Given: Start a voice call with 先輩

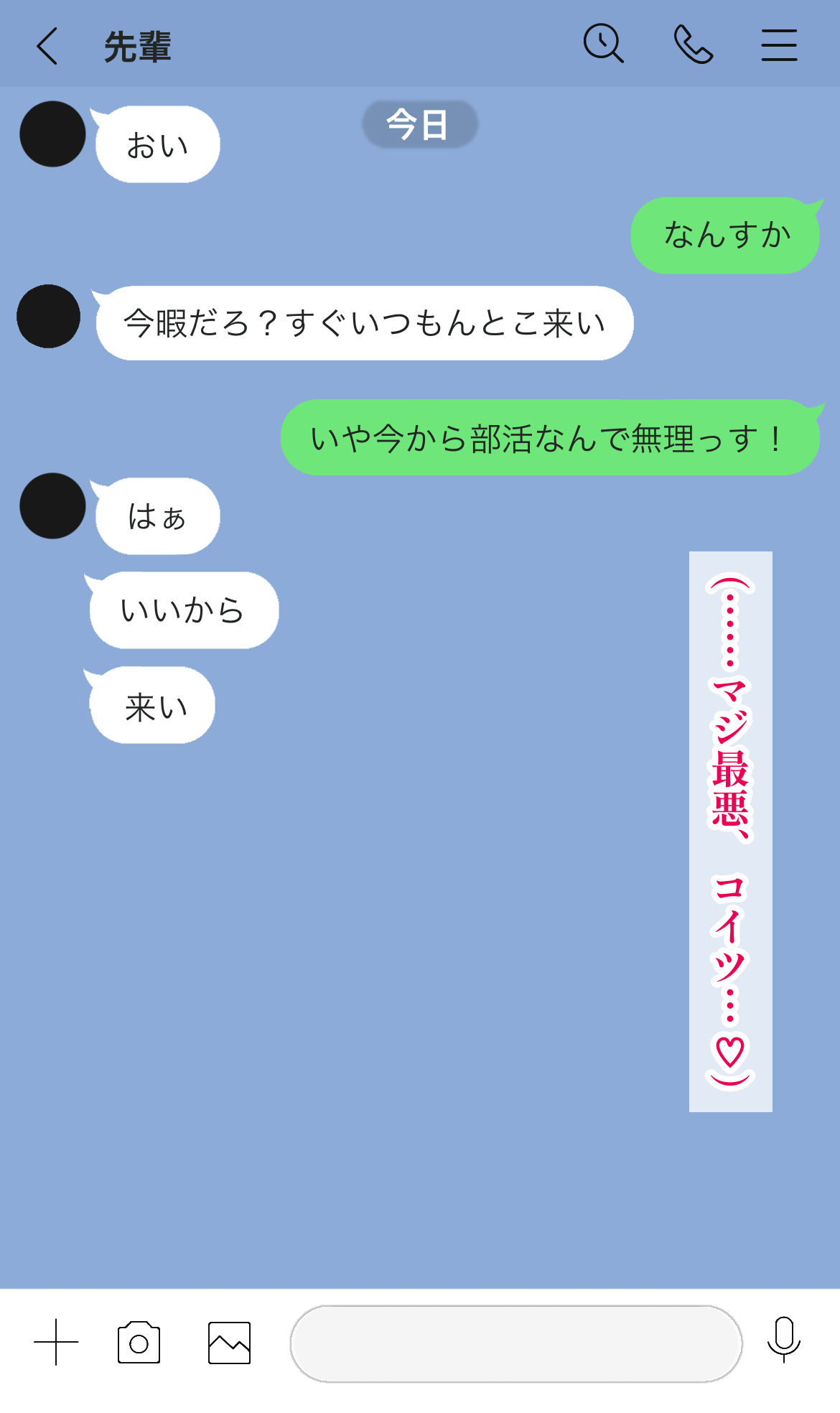Looking at the screenshot, I should pyautogui.click(x=694, y=45).
